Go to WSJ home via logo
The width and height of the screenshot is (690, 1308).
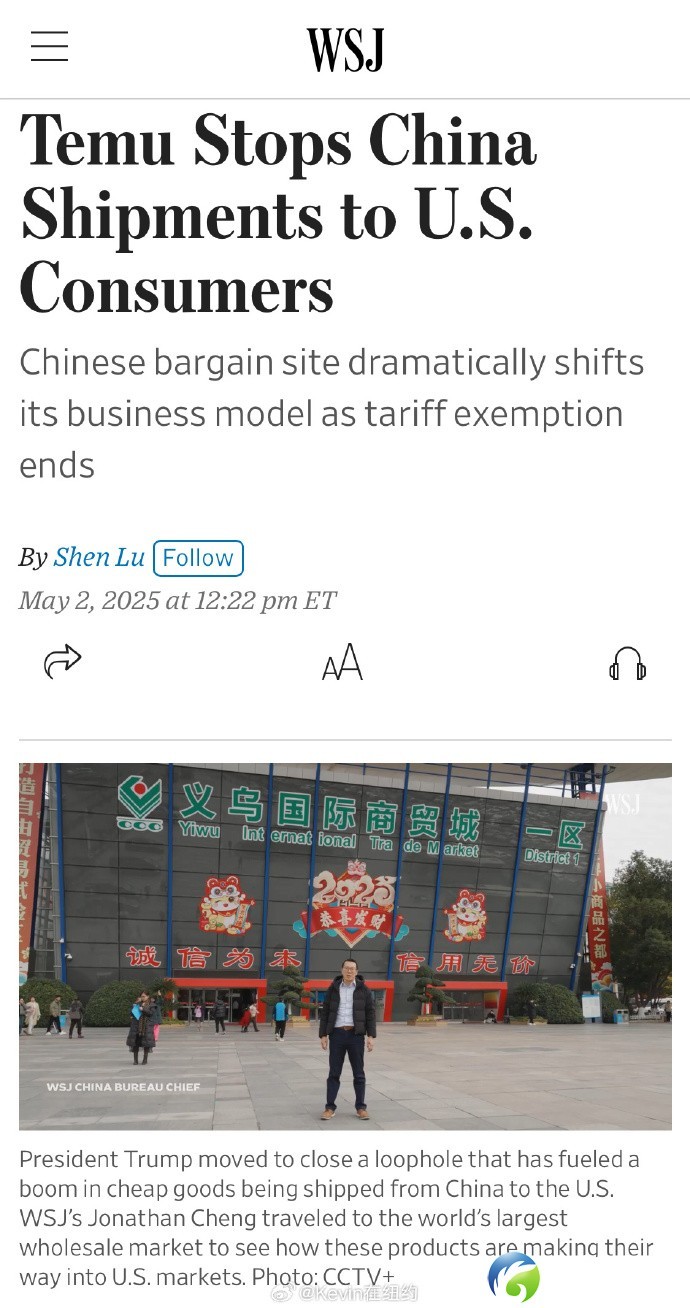(345, 49)
